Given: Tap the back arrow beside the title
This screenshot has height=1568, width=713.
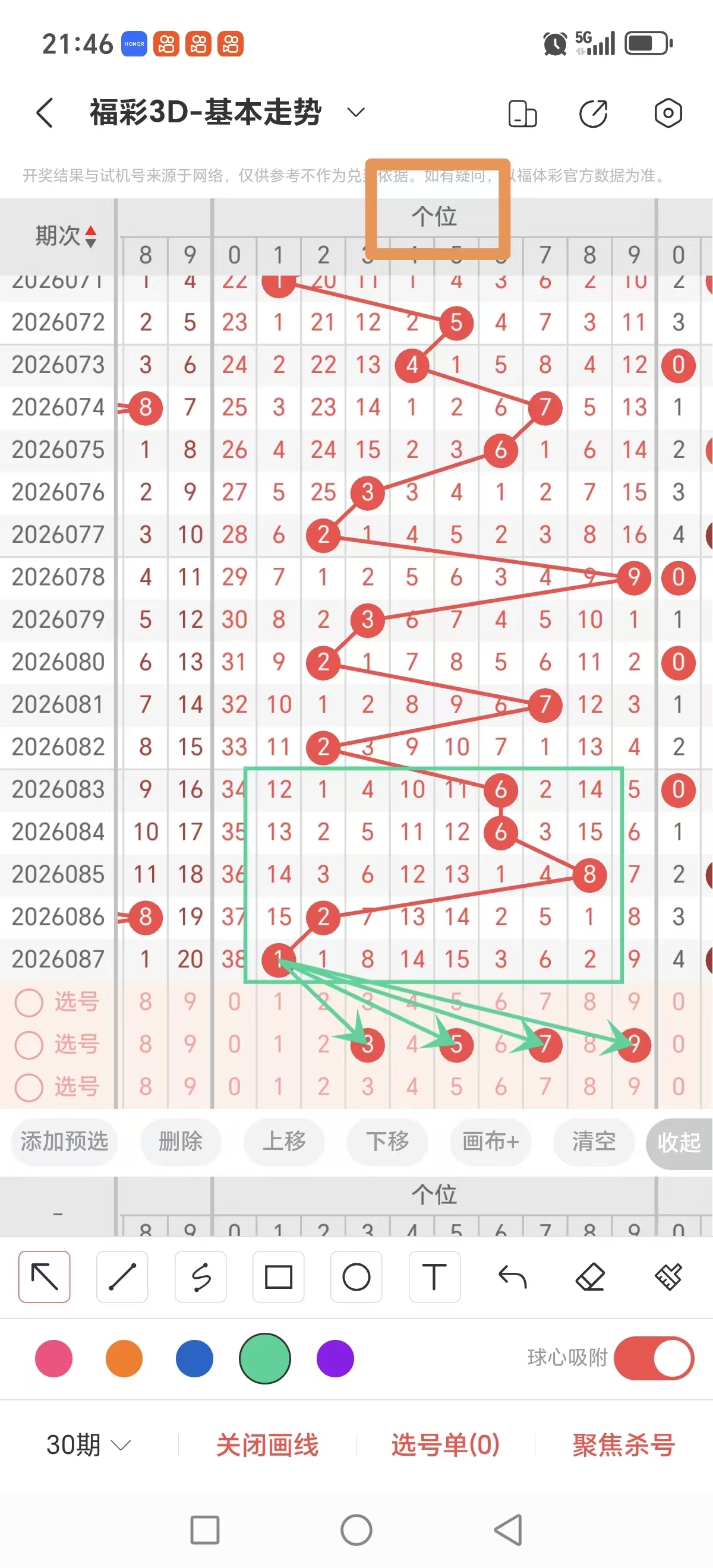Looking at the screenshot, I should point(44,113).
